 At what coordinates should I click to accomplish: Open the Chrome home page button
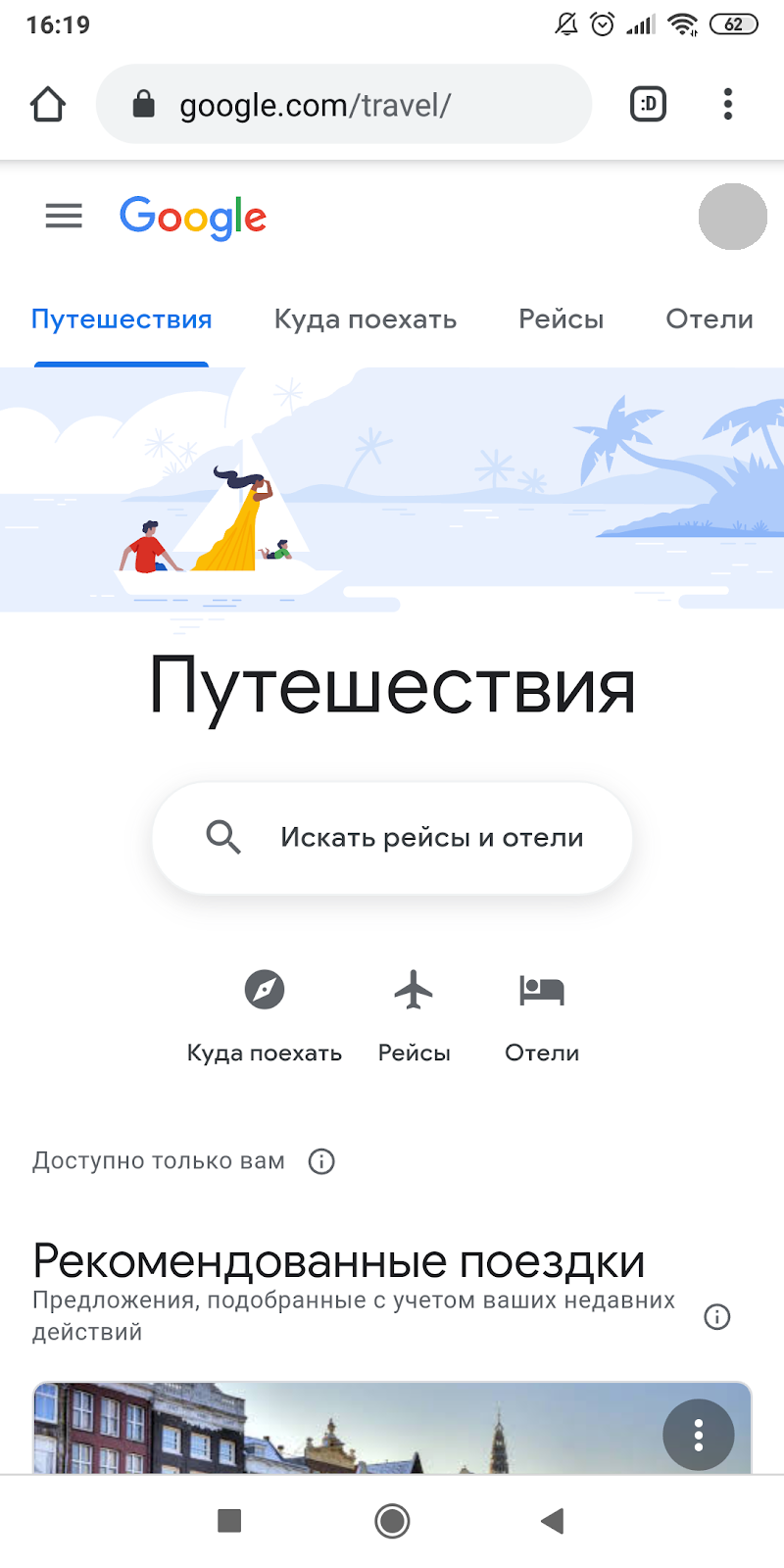pos(48,104)
